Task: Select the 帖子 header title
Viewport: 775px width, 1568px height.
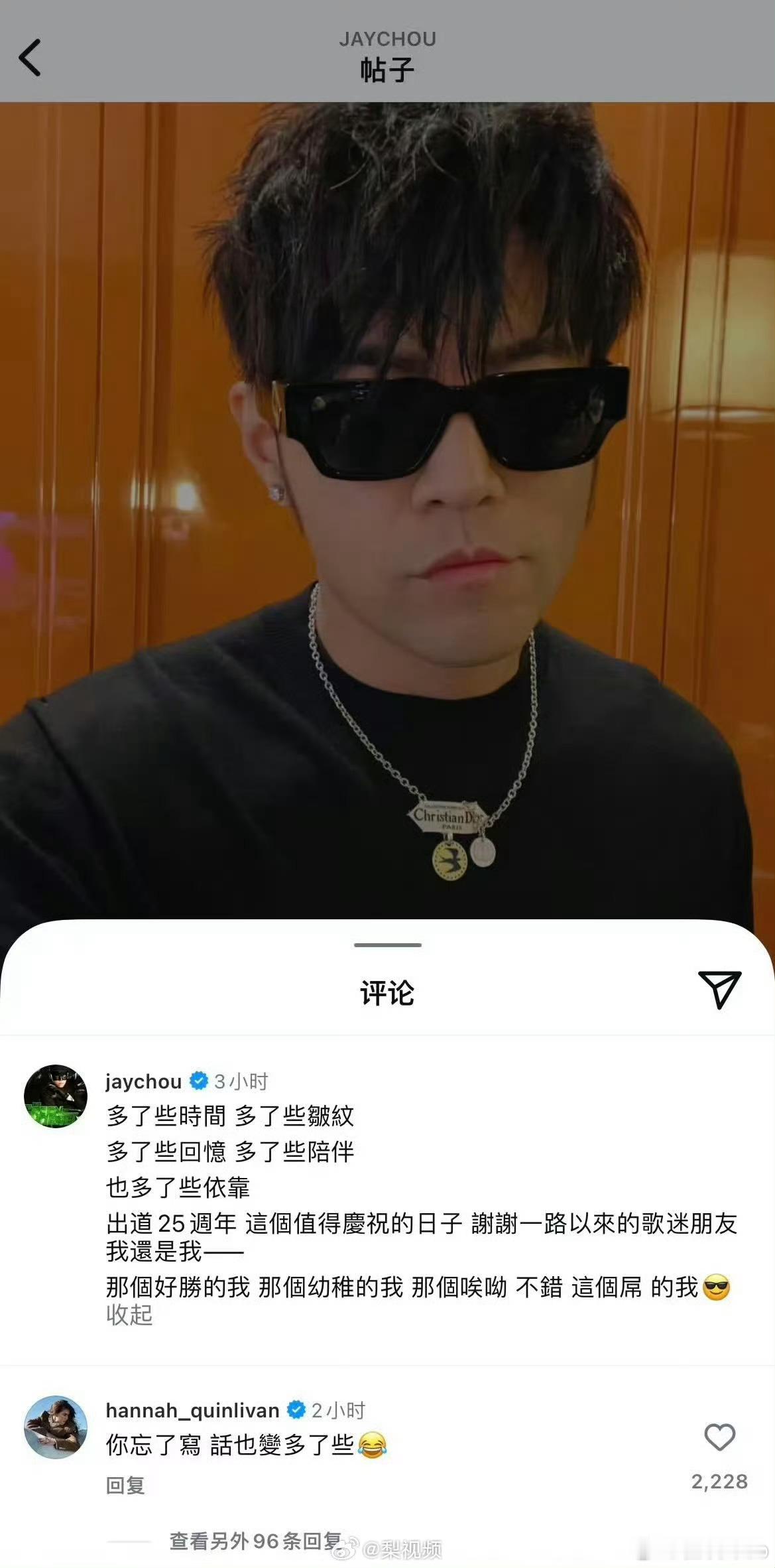Action: 387,68
